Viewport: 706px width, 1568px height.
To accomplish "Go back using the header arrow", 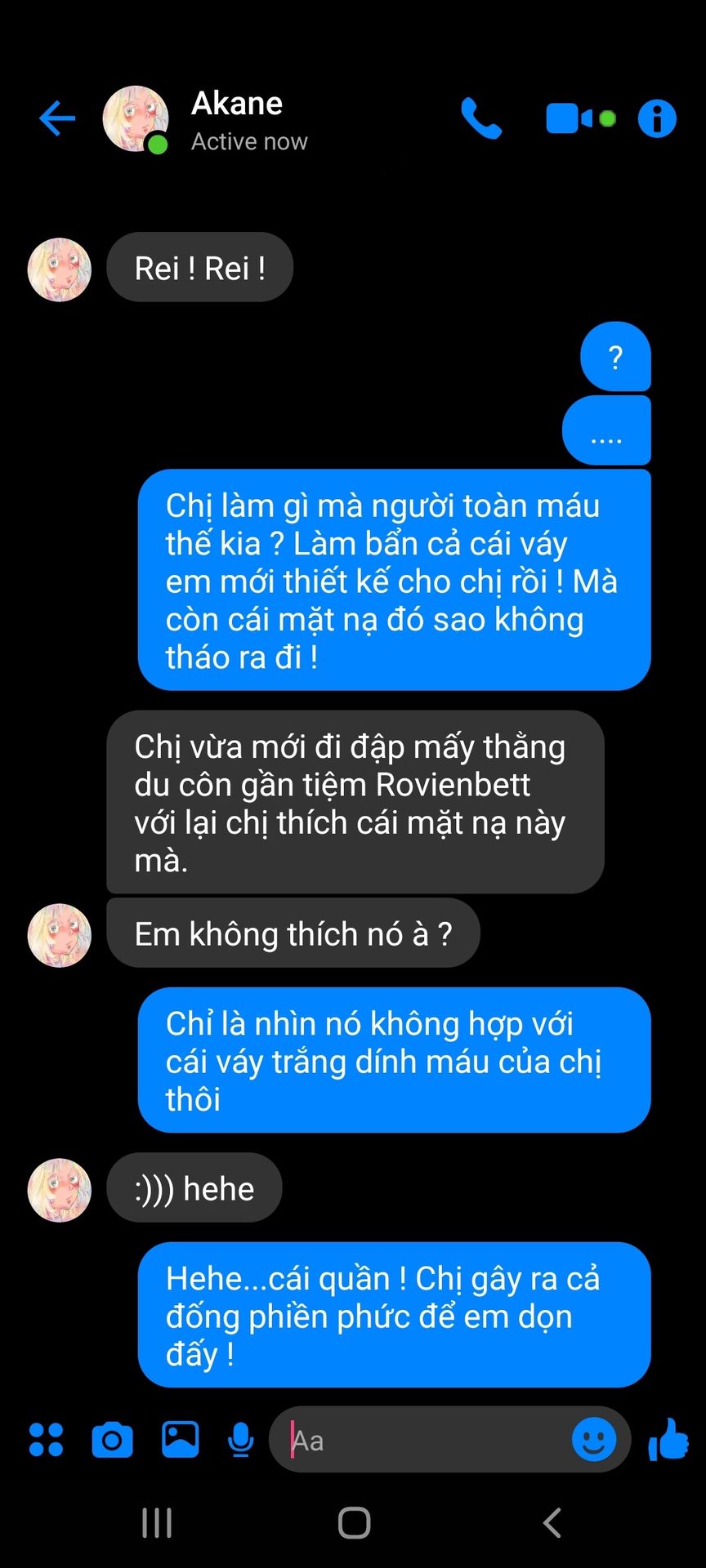I will click(57, 118).
